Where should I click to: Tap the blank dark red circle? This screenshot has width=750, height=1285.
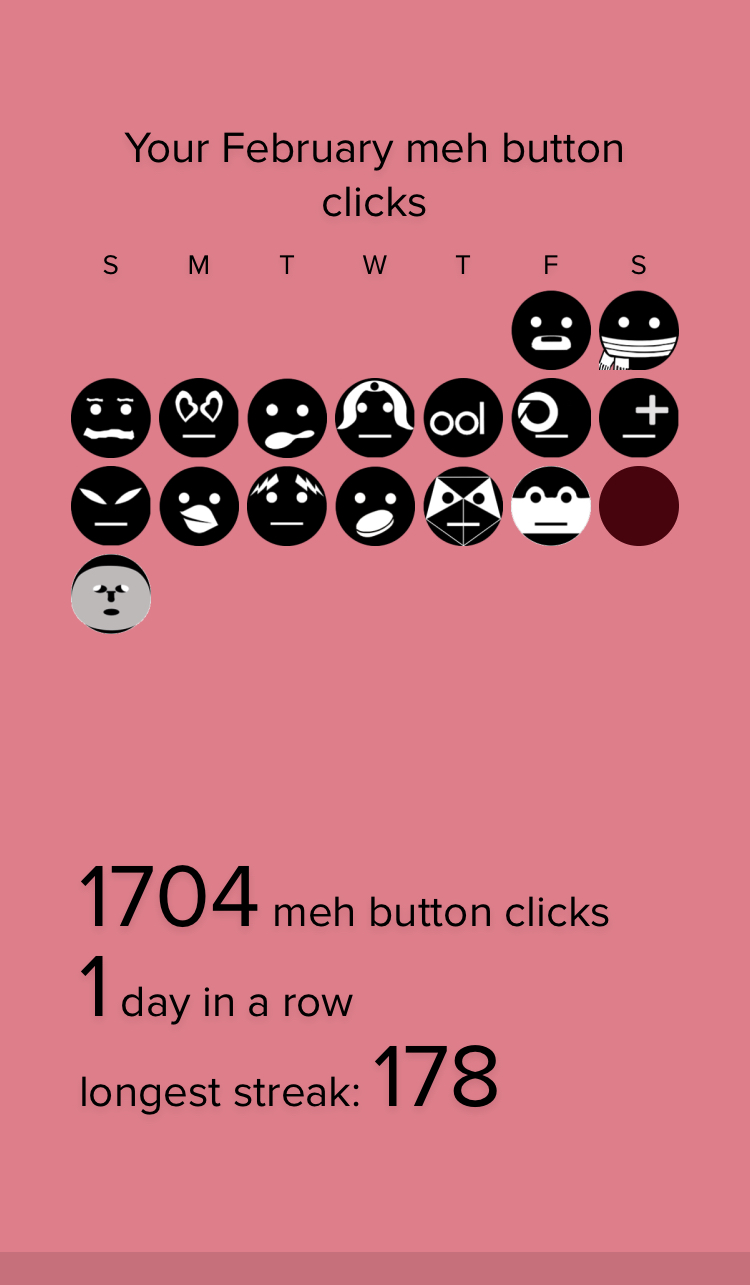639,506
